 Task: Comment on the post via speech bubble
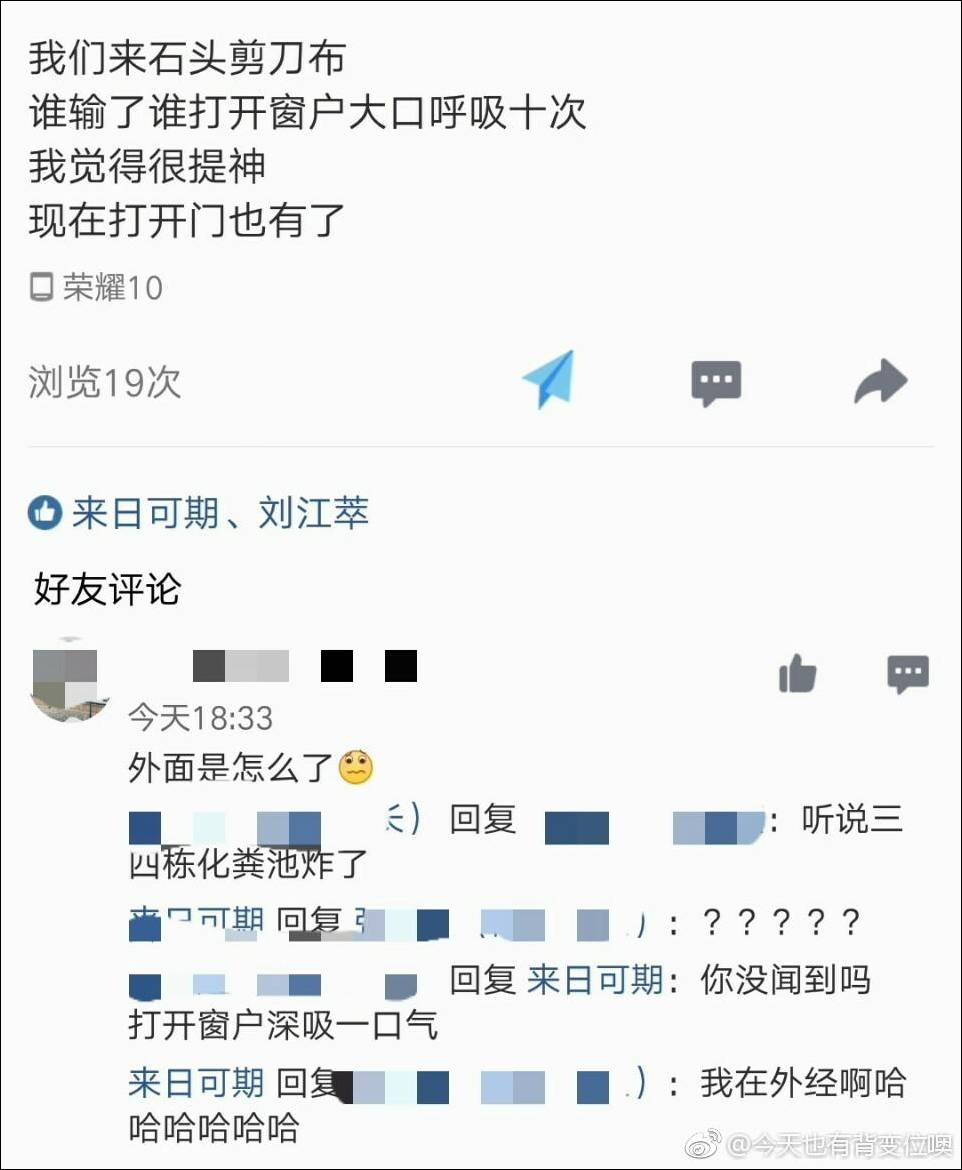point(716,383)
